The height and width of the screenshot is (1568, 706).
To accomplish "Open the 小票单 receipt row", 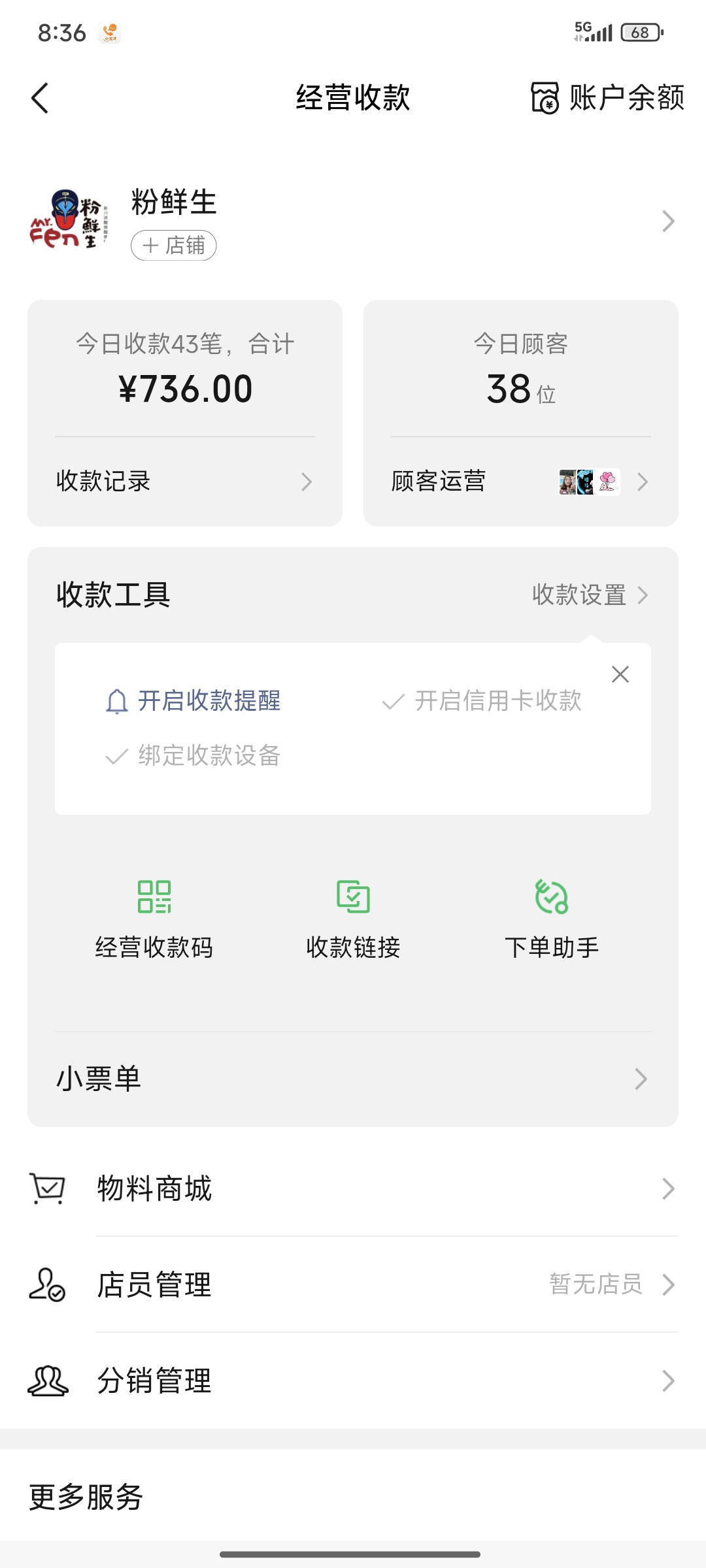I will [x=353, y=1079].
